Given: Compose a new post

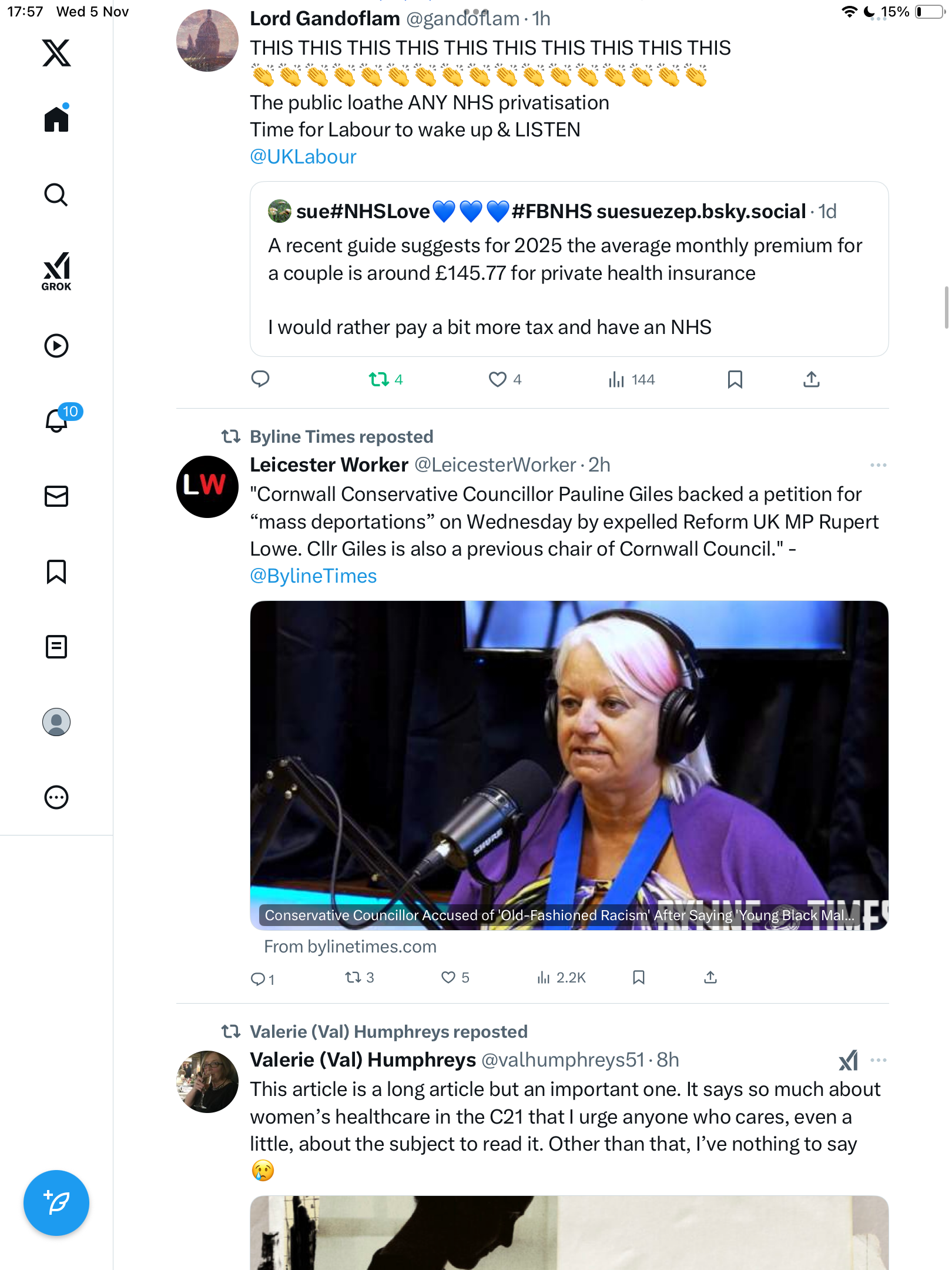Looking at the screenshot, I should tap(56, 1203).
